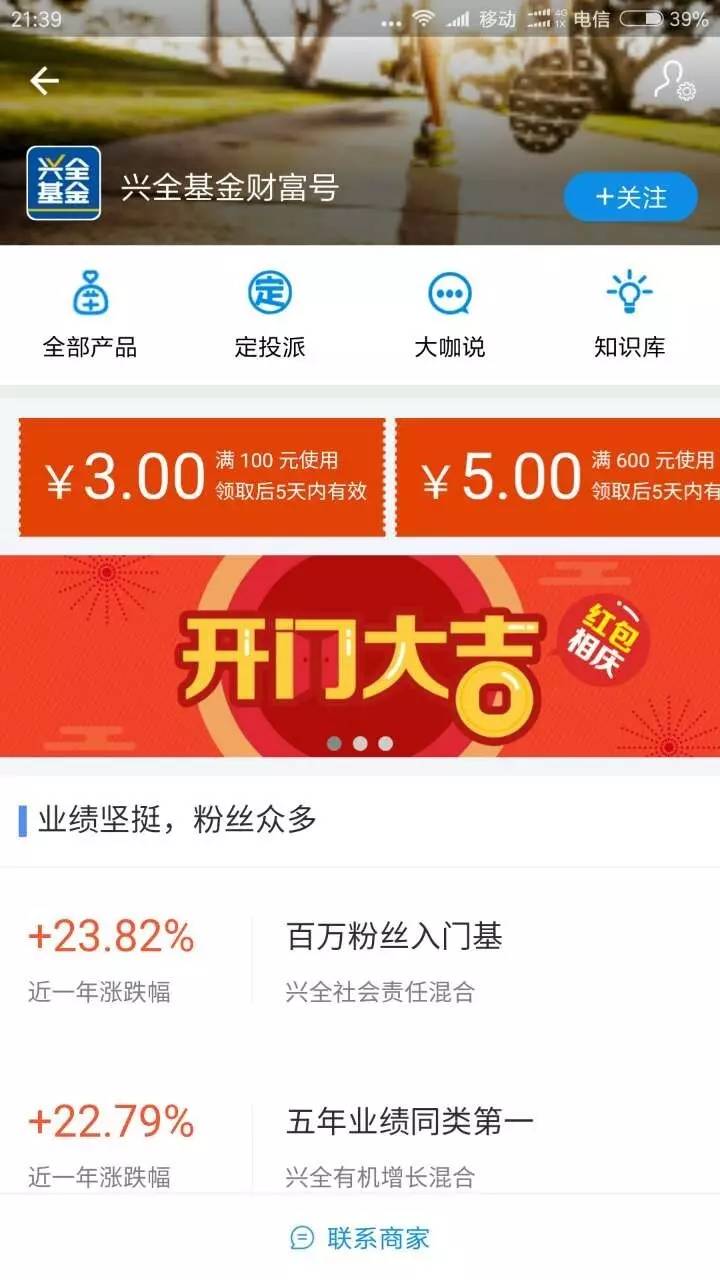Open 知识库 section
The height and width of the screenshot is (1280, 720).
pos(630,315)
